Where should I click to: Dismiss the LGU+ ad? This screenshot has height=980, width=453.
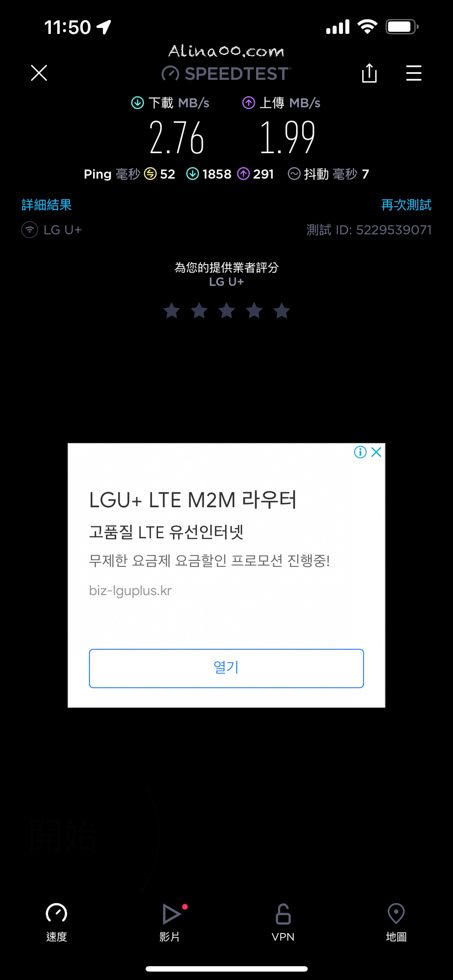click(376, 452)
